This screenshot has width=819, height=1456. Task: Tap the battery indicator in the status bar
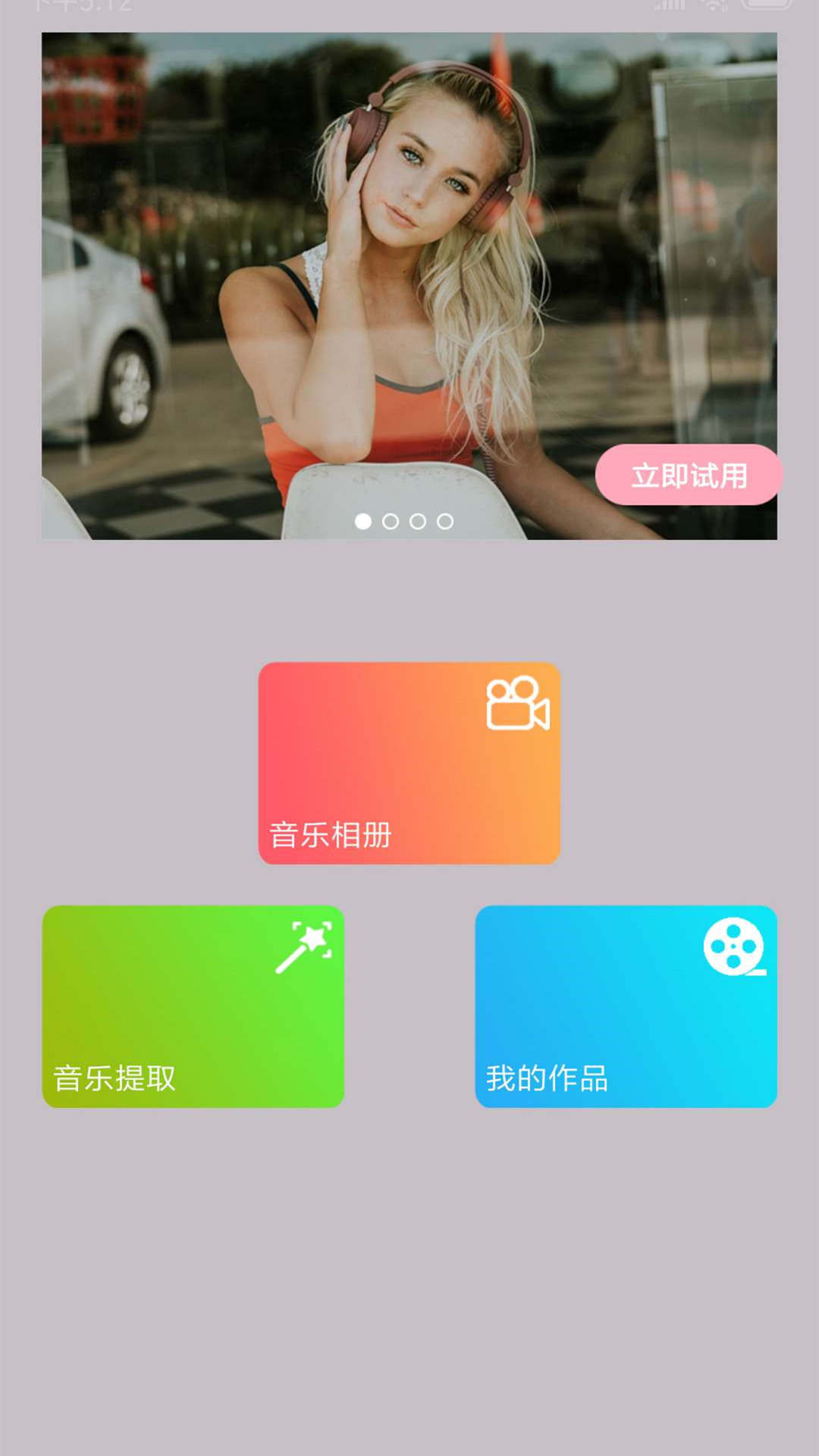766,5
